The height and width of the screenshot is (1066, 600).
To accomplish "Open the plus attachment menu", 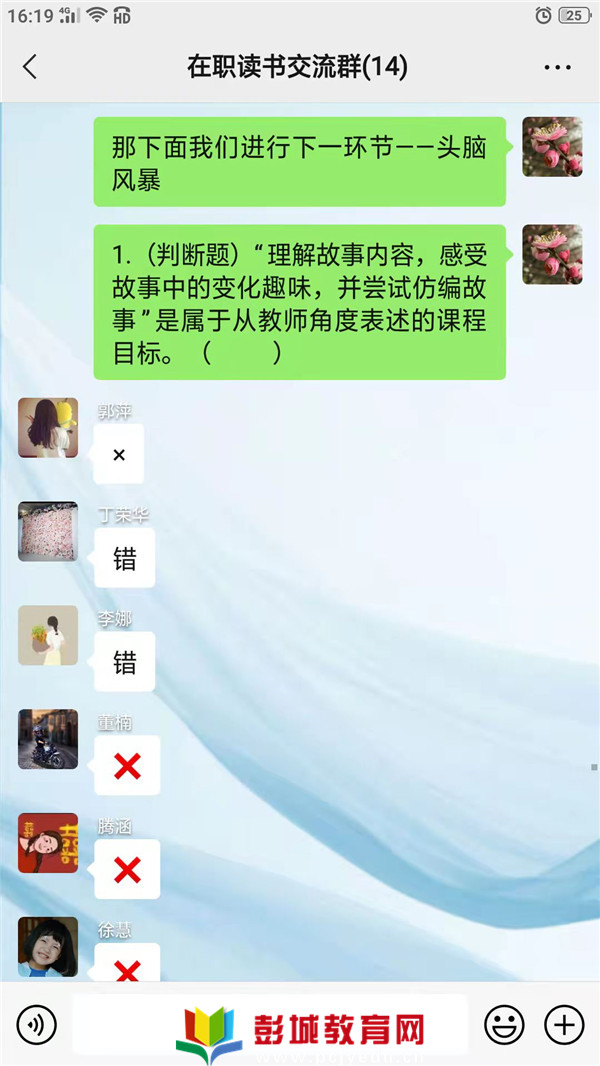I will [564, 1024].
